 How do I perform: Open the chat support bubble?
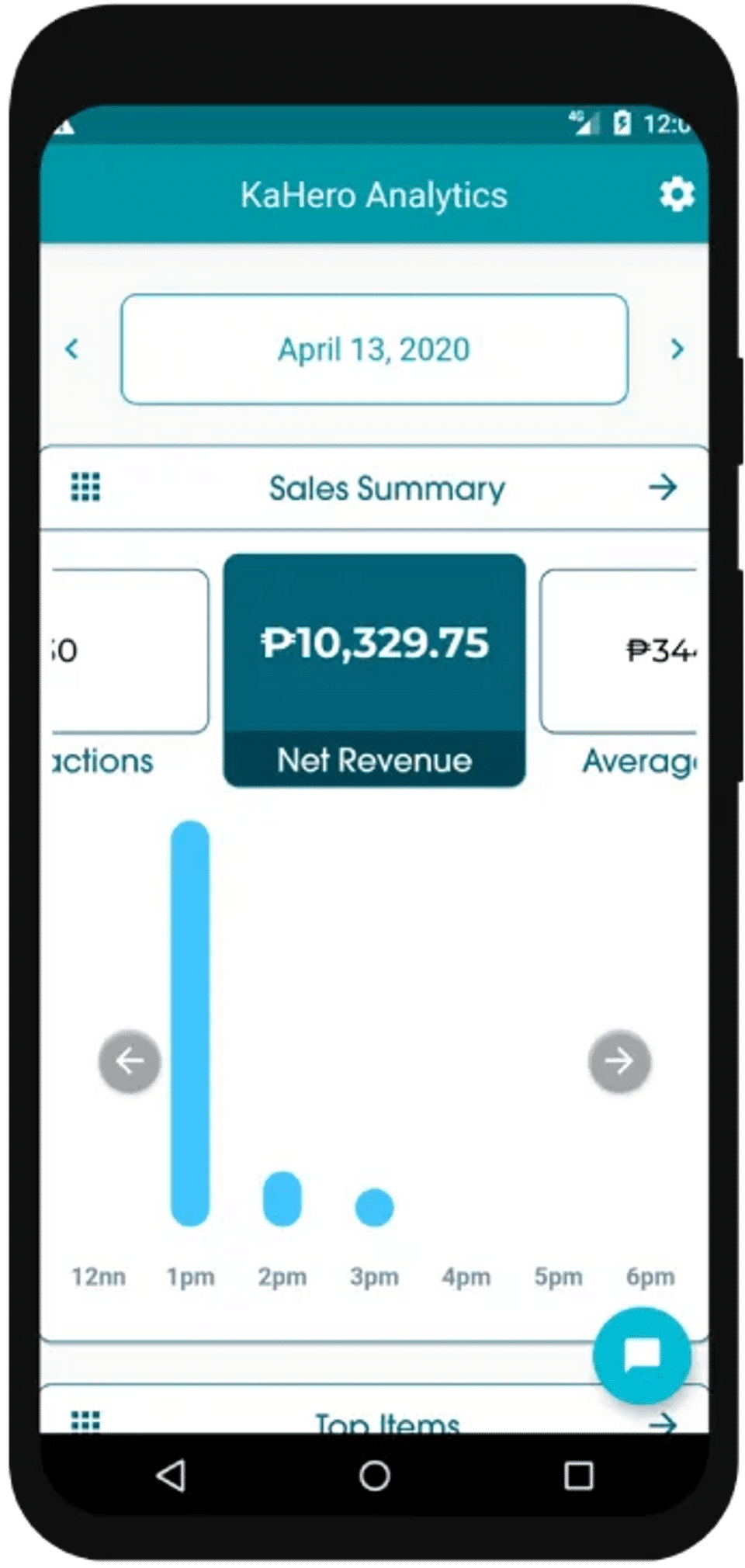coord(642,1356)
